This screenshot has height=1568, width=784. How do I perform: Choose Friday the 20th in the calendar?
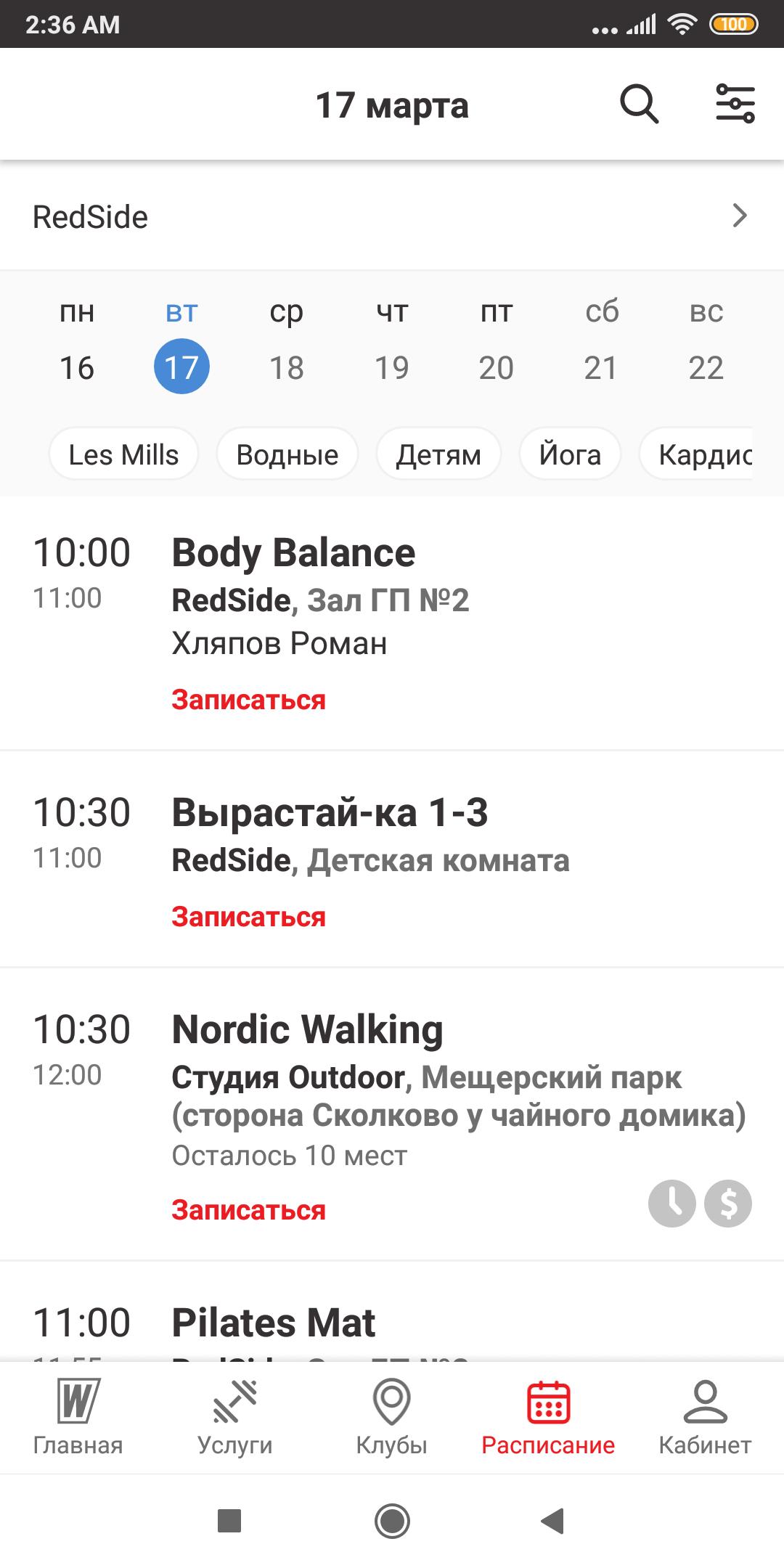point(497,341)
